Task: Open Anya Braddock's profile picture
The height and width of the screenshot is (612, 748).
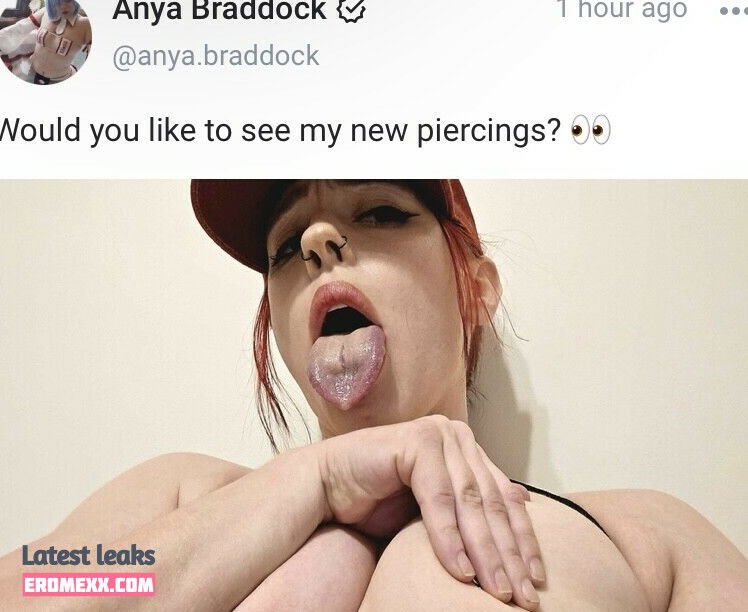Action: [46, 38]
